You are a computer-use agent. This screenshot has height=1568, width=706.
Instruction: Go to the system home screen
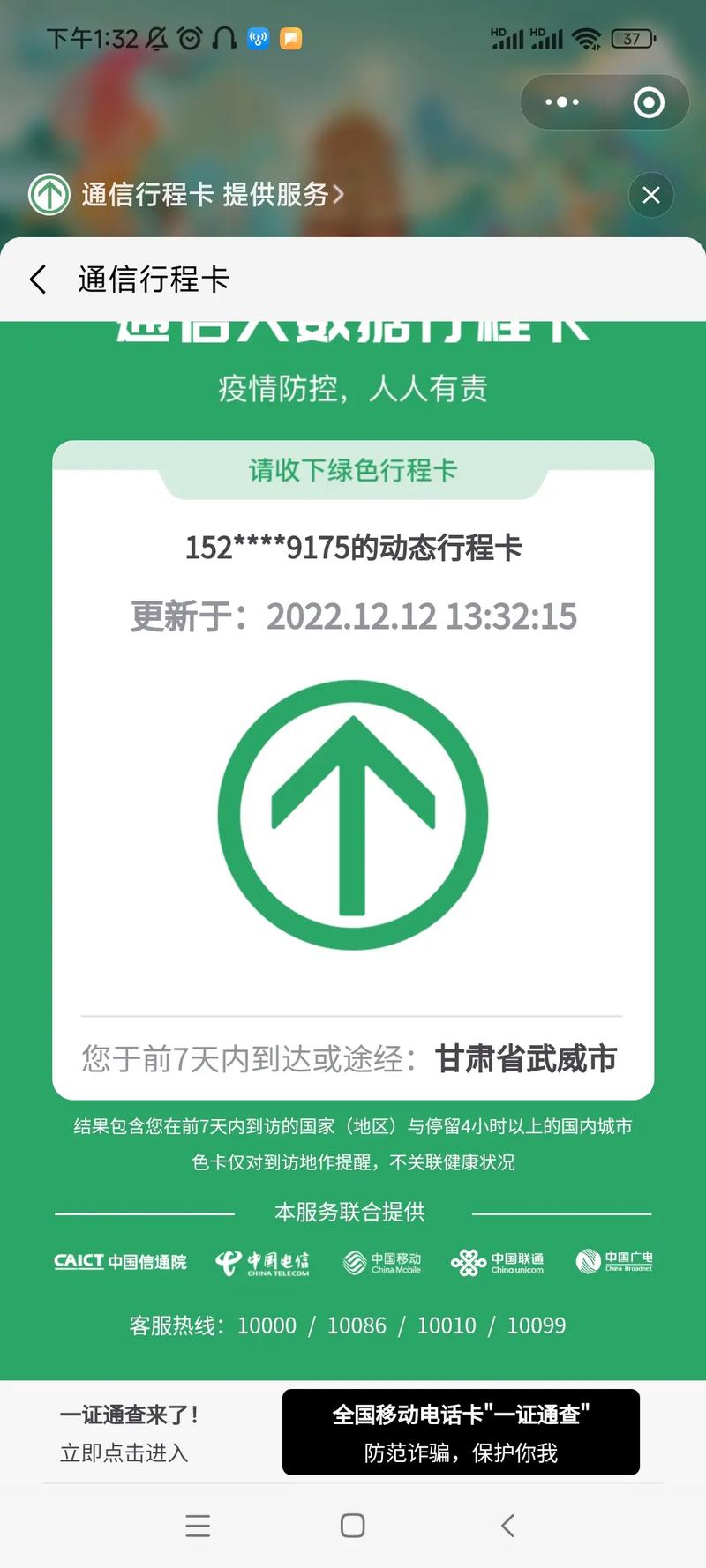(x=352, y=1526)
